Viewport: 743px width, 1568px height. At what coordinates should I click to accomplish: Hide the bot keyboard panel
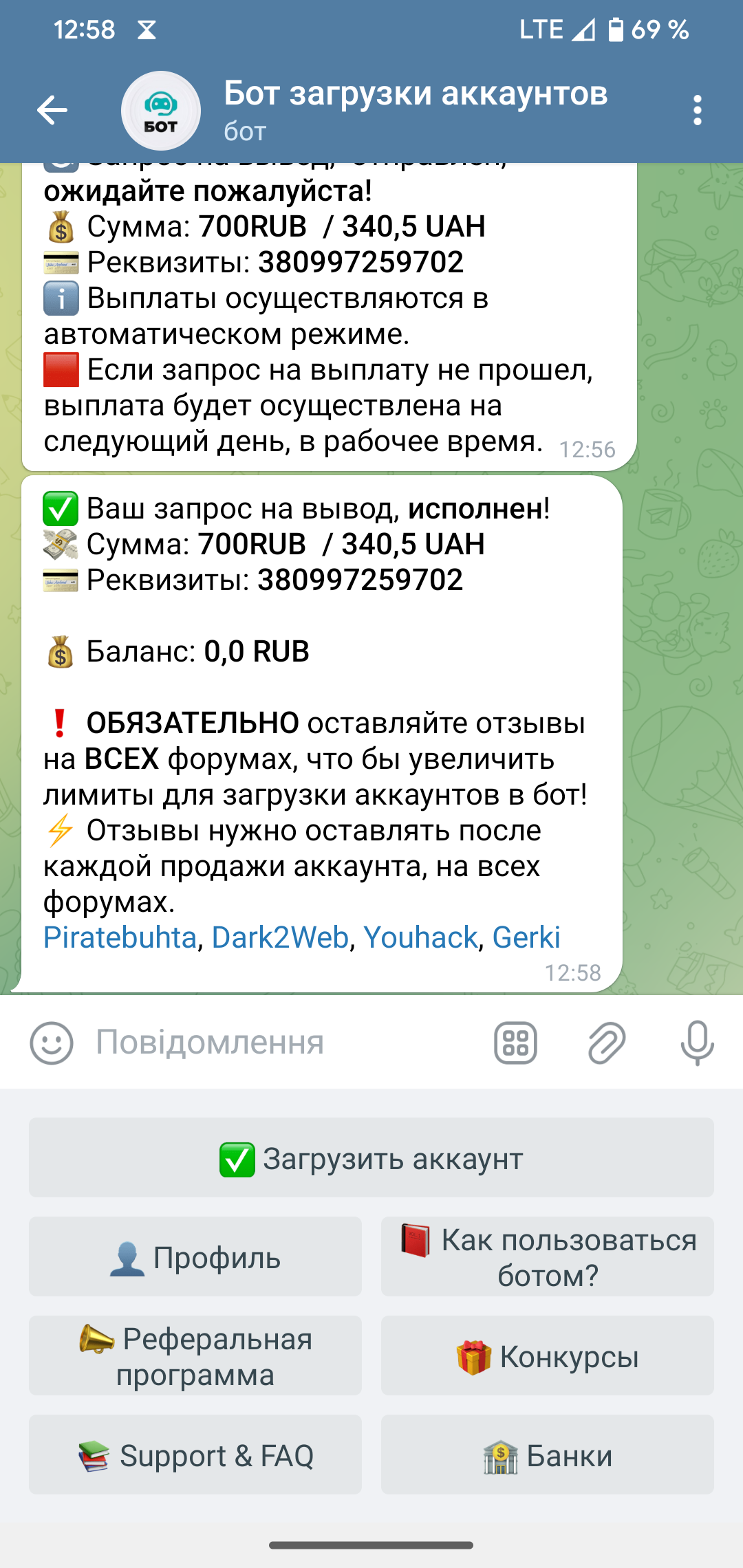click(x=515, y=1043)
